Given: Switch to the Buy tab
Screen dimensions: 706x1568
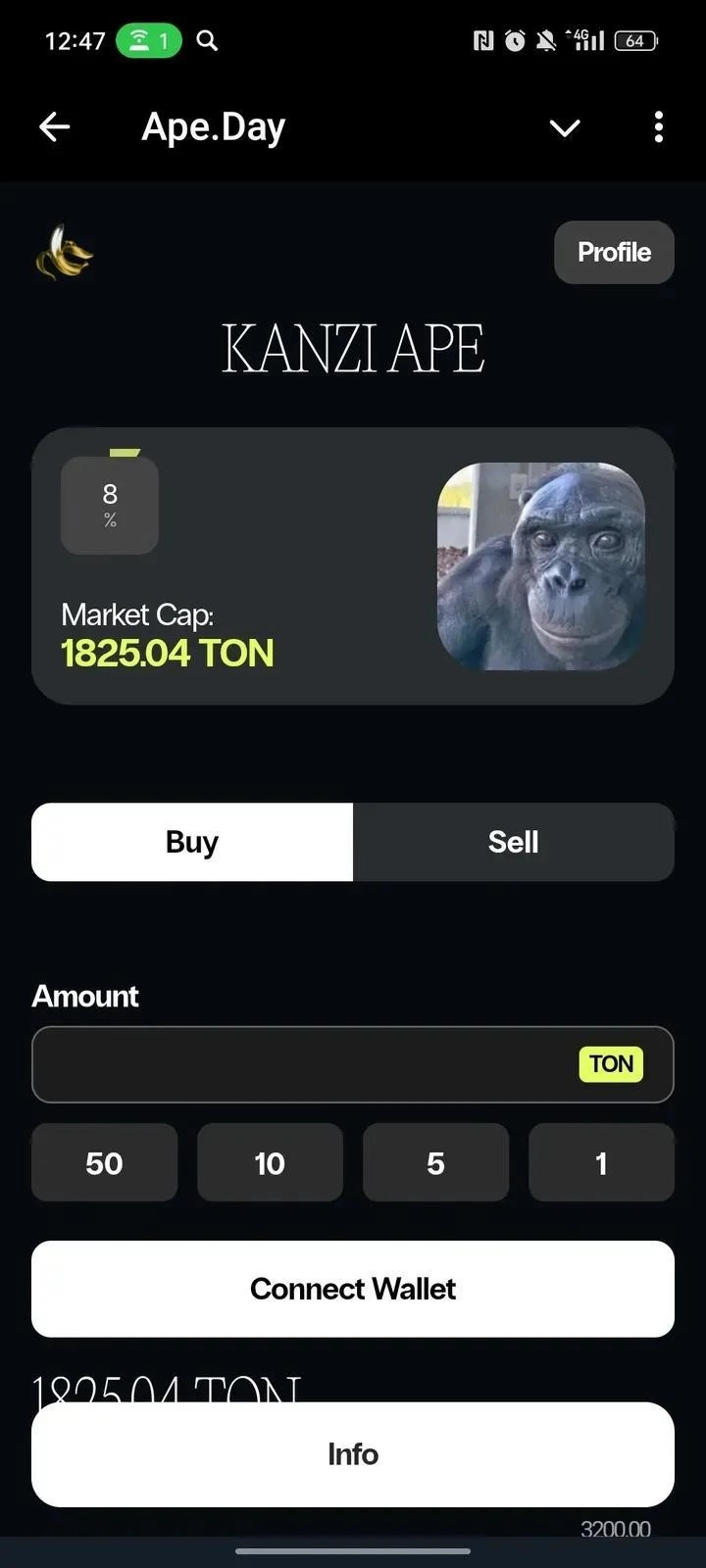Looking at the screenshot, I should point(192,842).
